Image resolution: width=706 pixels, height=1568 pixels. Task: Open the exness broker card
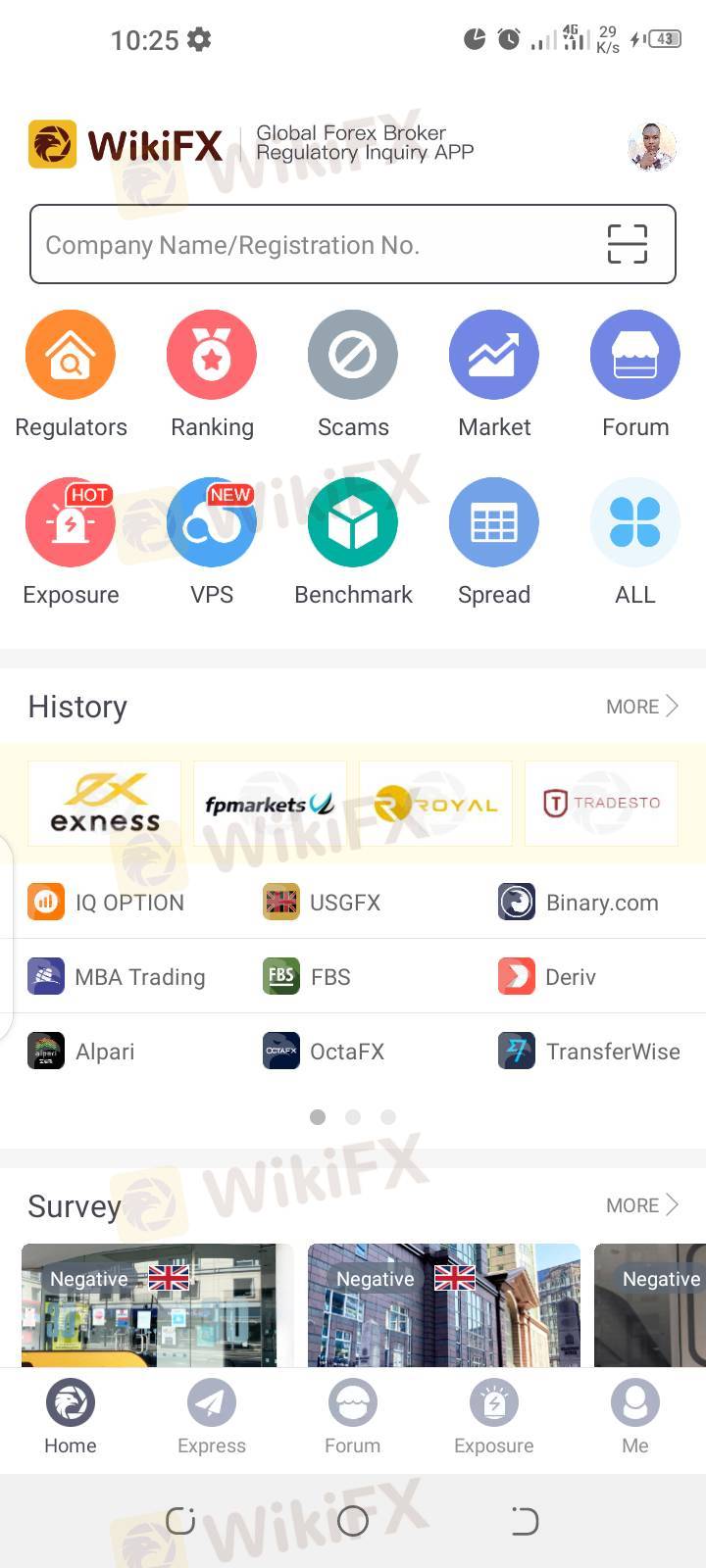click(x=105, y=804)
